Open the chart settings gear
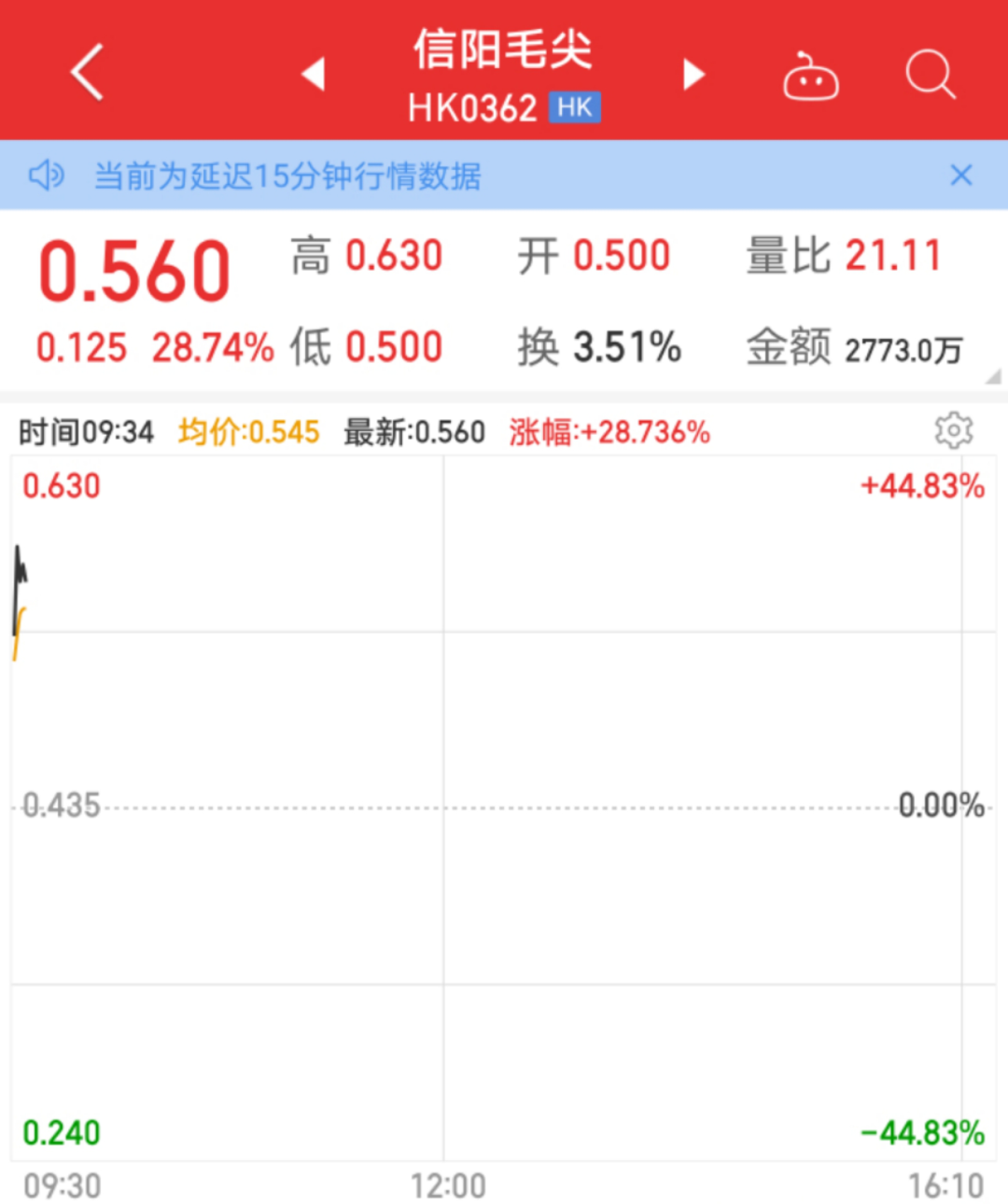 tap(953, 430)
